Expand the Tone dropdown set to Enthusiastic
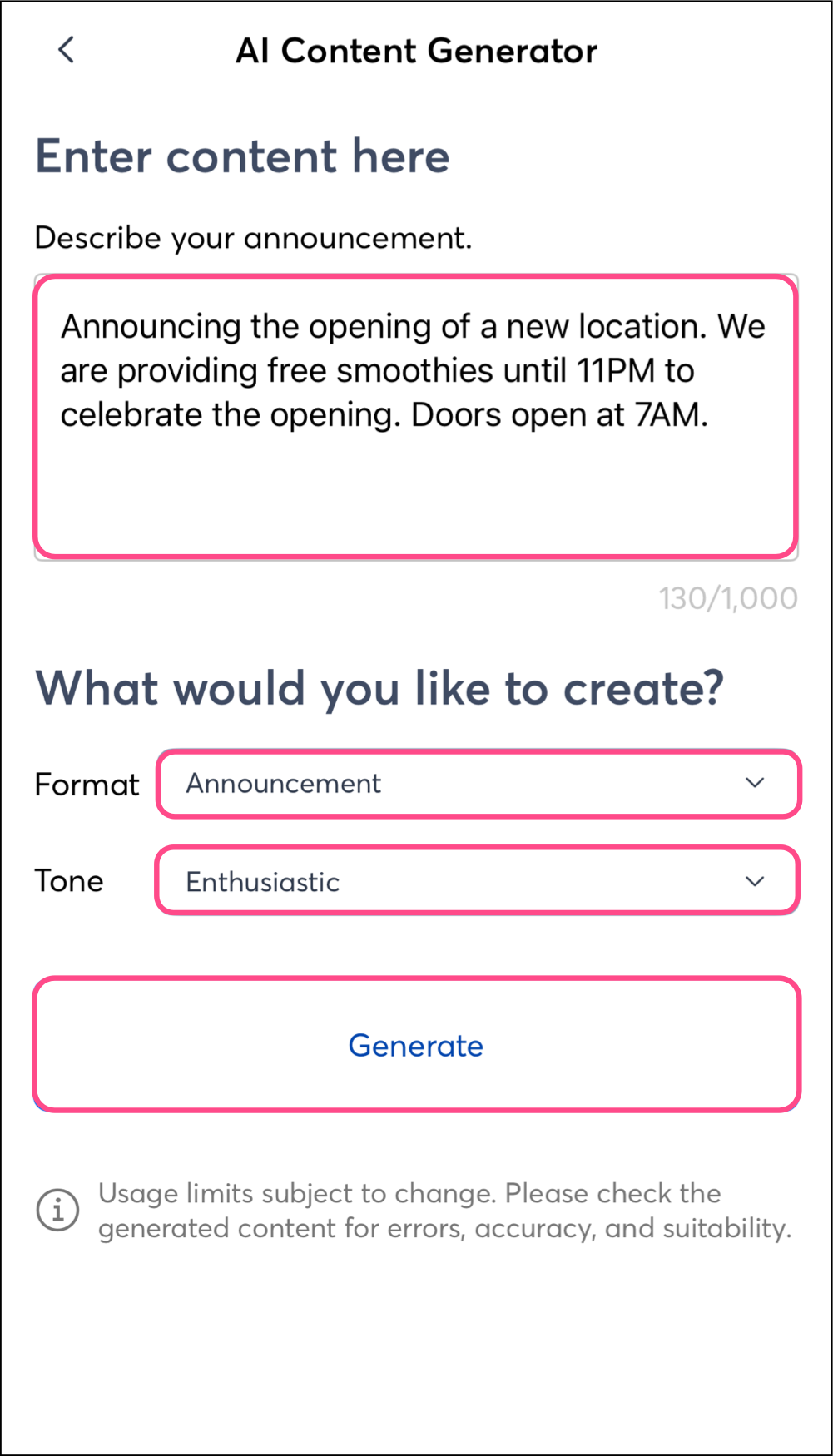The height and width of the screenshot is (1456, 833). click(x=477, y=881)
